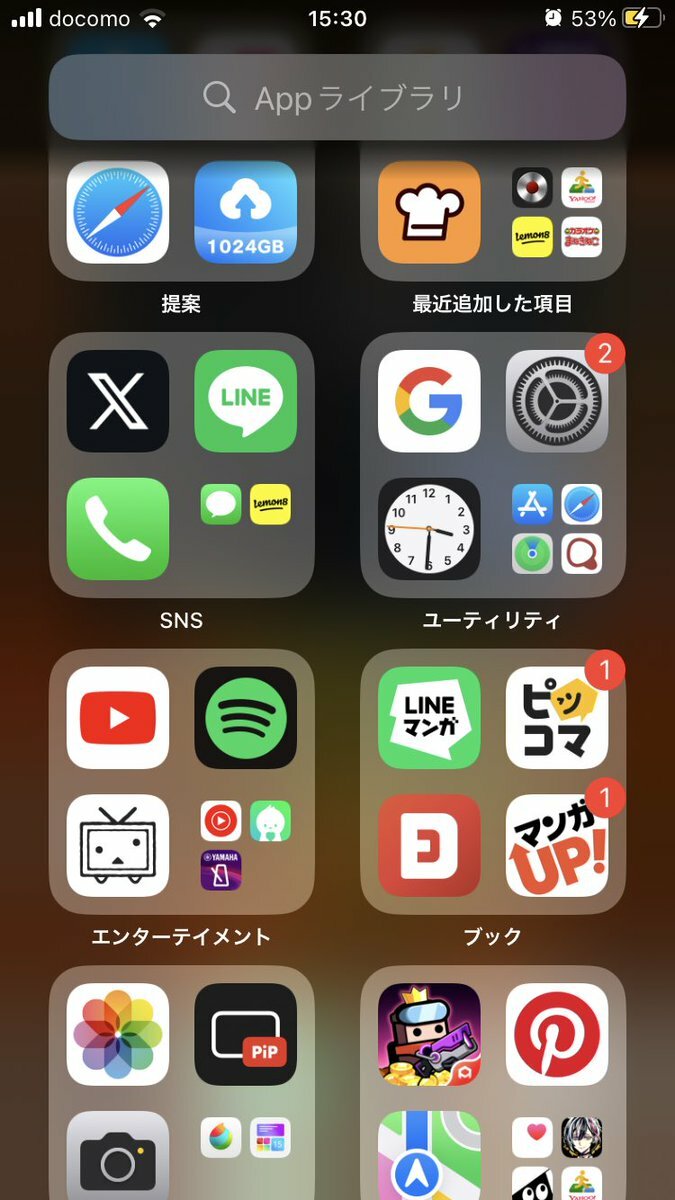Open the Phone app
The image size is (675, 1200).
point(117,528)
